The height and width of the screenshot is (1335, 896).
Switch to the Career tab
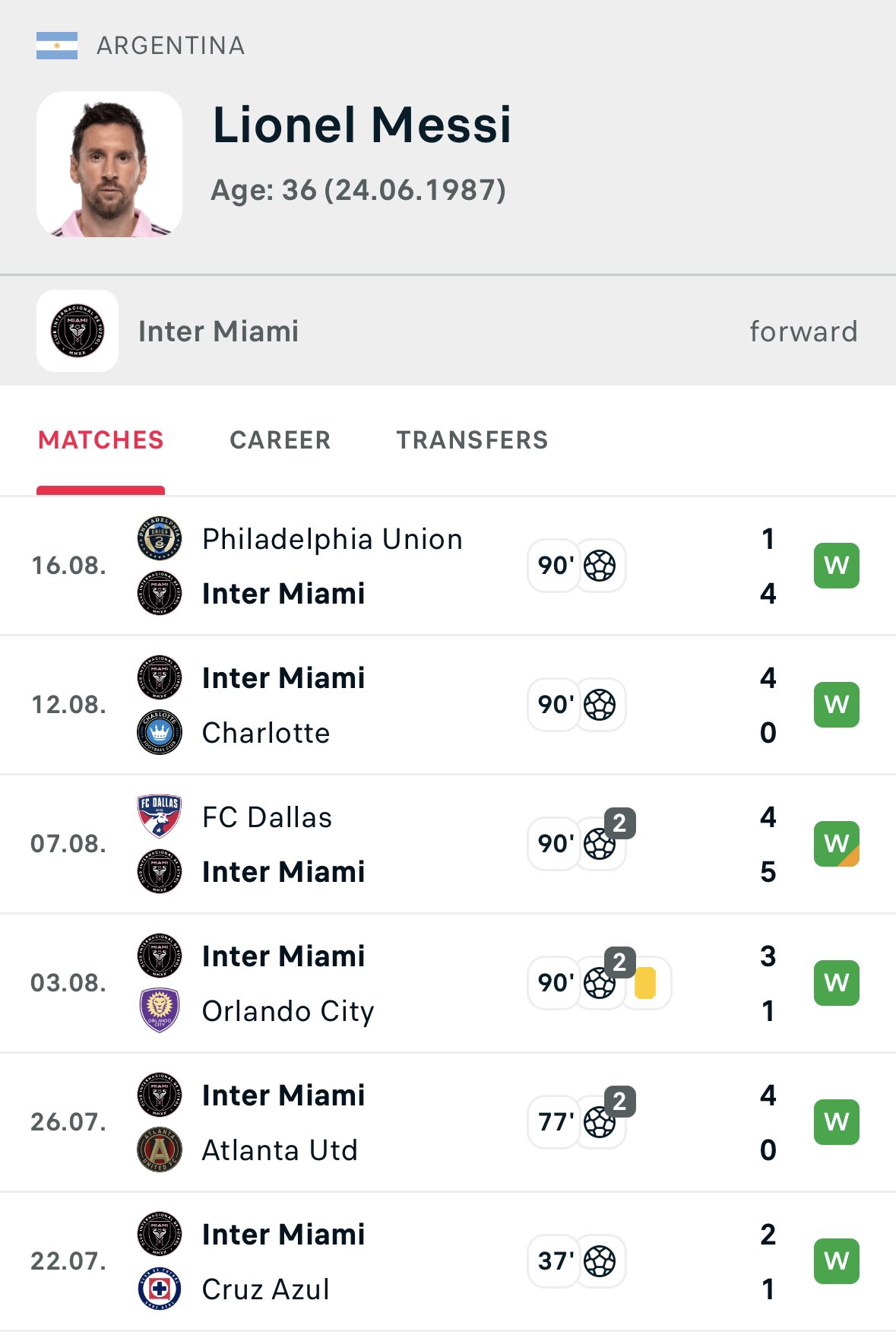[x=280, y=440]
